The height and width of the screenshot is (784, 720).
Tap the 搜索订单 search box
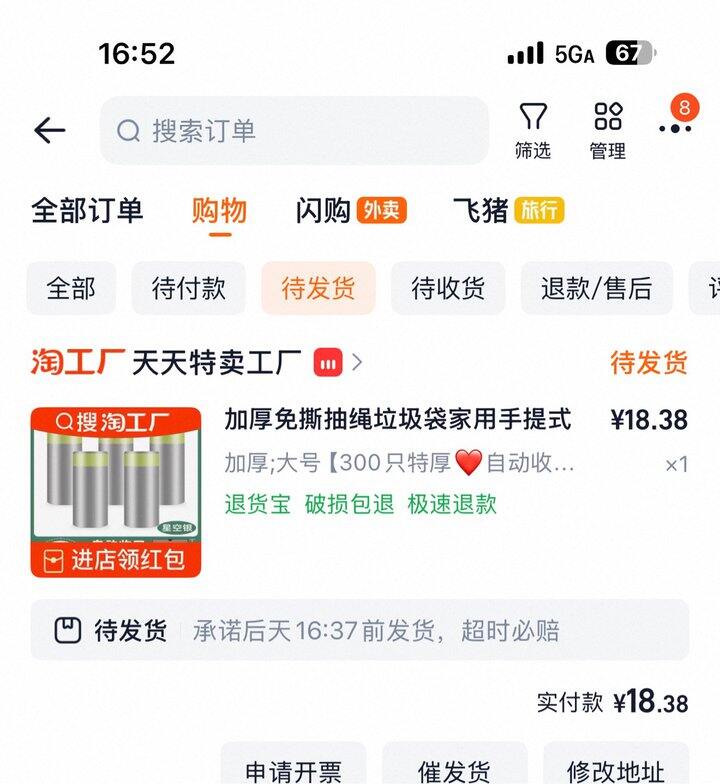(294, 131)
